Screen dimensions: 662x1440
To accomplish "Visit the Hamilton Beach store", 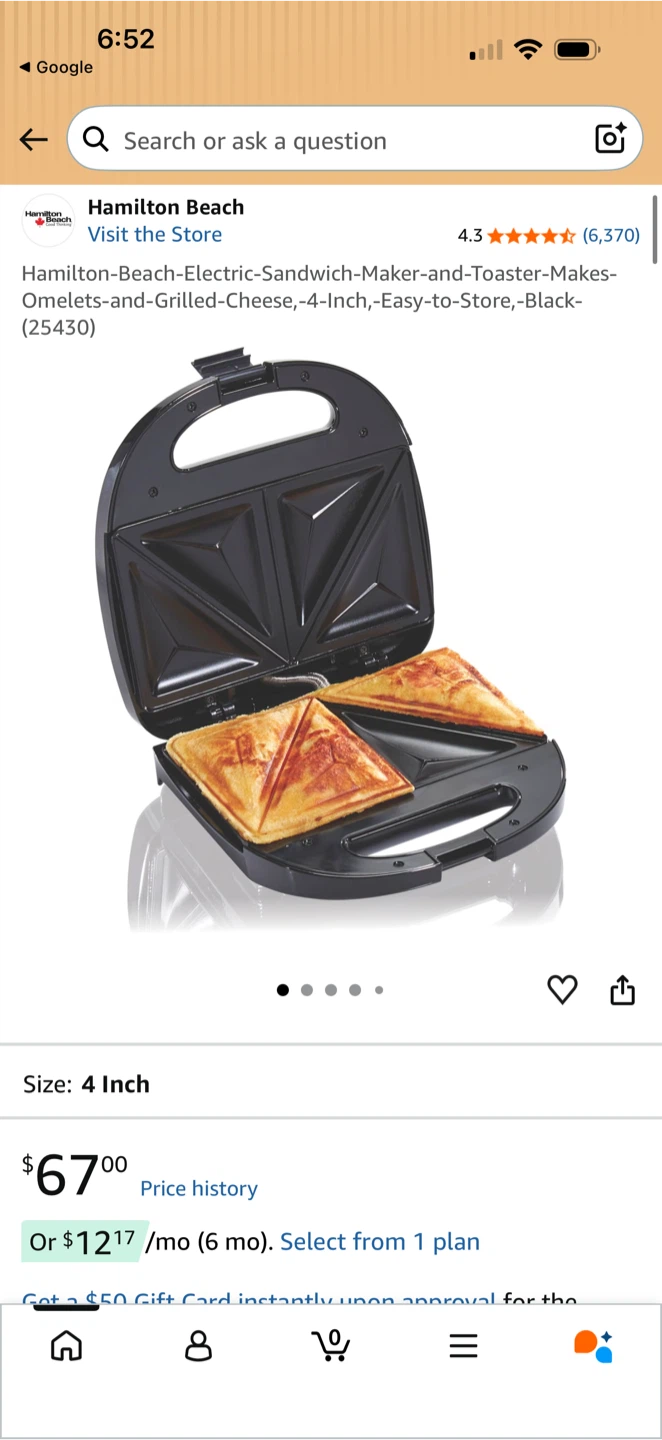I will click(155, 234).
